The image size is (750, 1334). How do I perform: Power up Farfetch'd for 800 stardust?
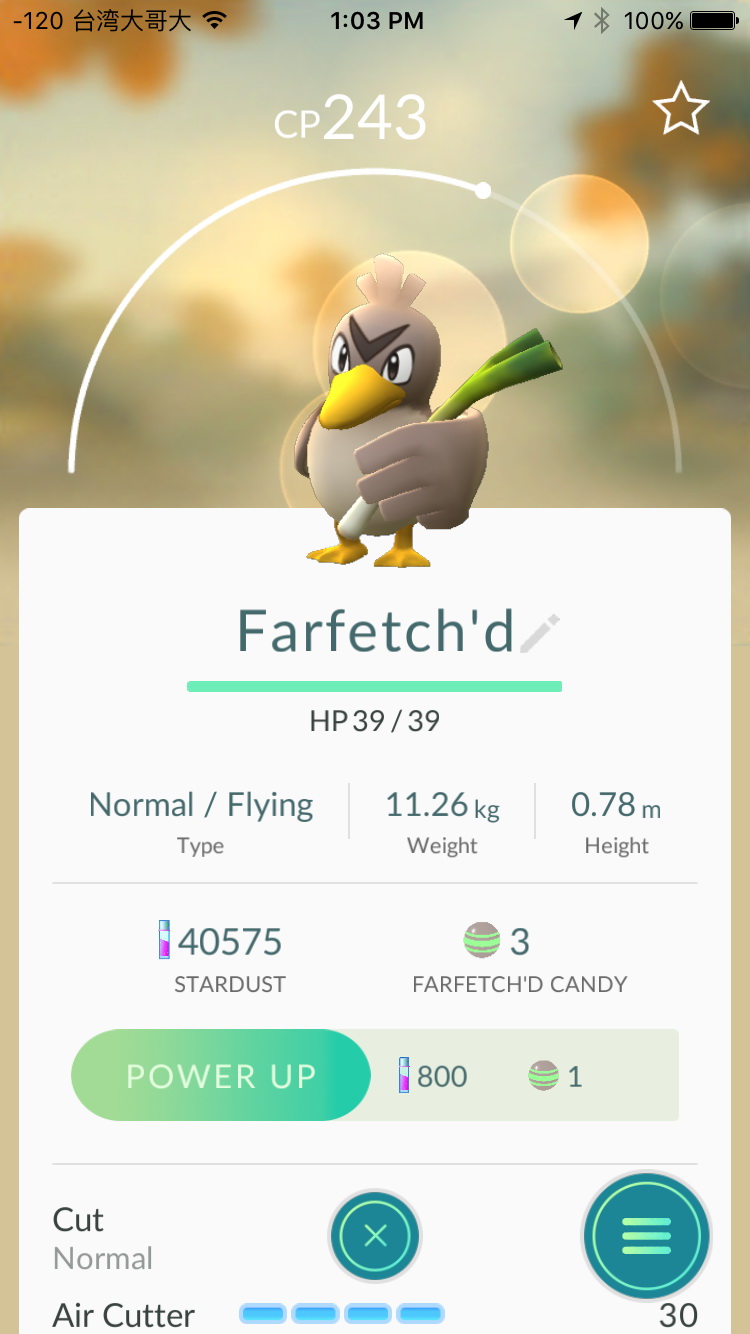(x=221, y=1076)
